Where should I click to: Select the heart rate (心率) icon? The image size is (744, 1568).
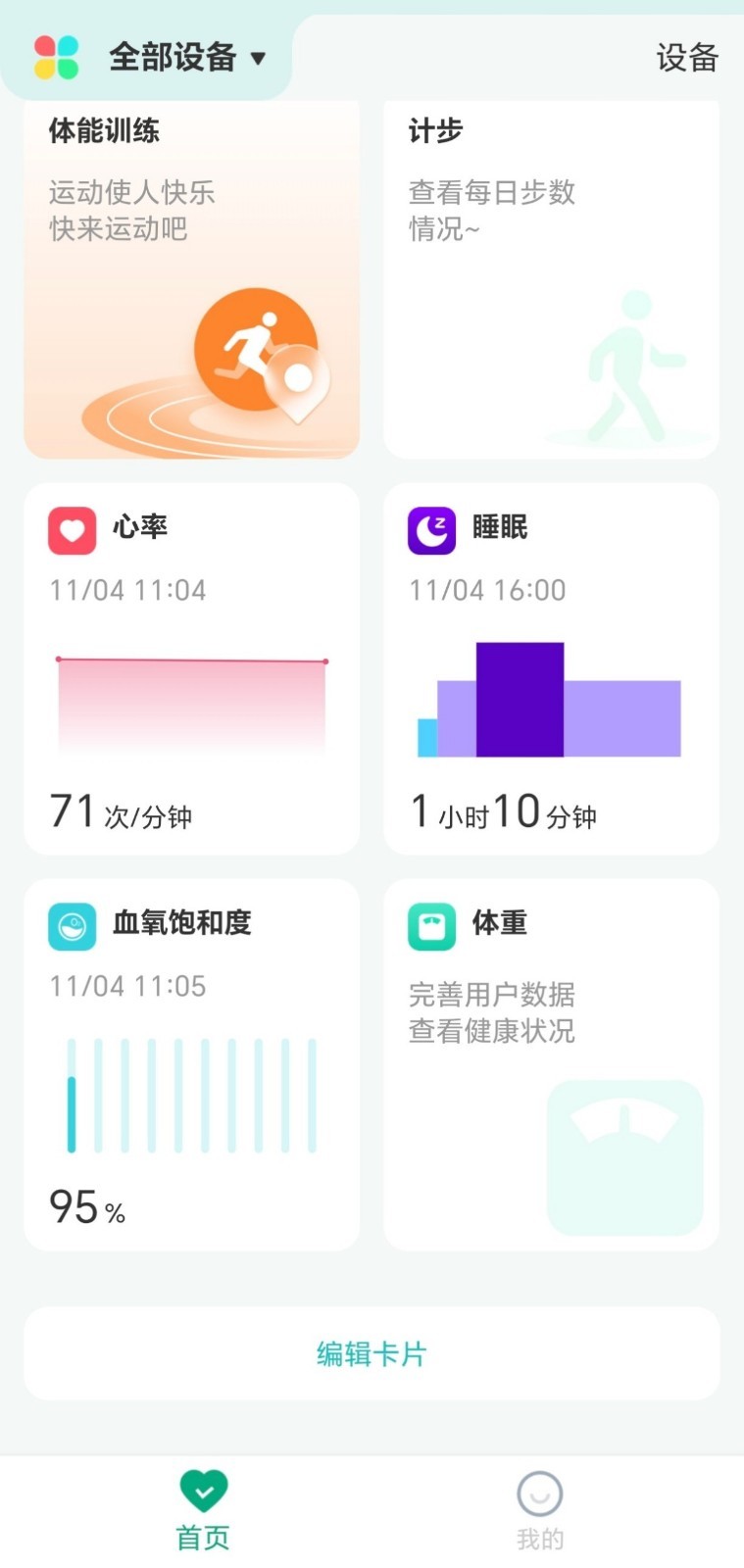72,531
